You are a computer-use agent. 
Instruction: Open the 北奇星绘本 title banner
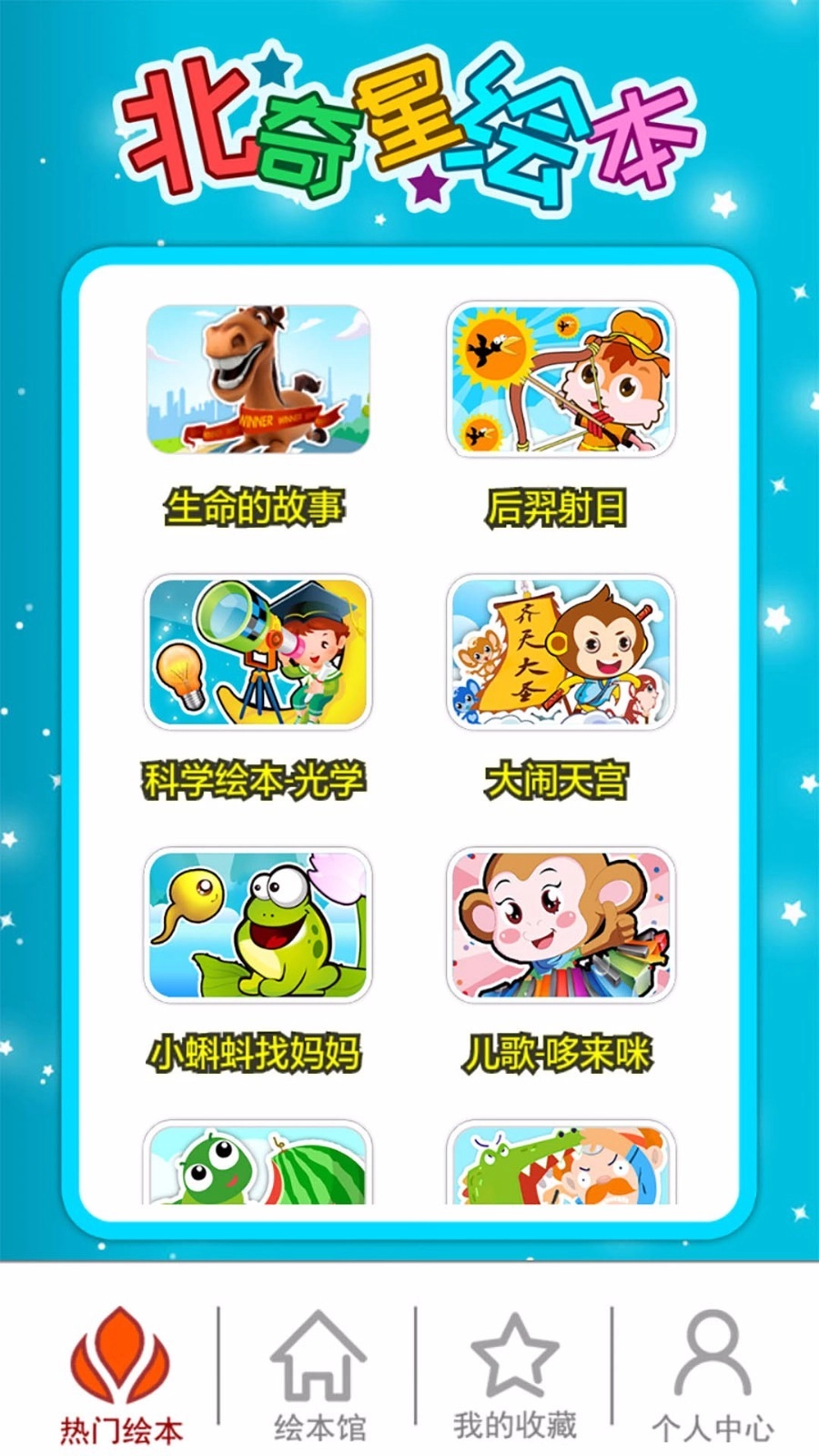pyautogui.click(x=409, y=127)
